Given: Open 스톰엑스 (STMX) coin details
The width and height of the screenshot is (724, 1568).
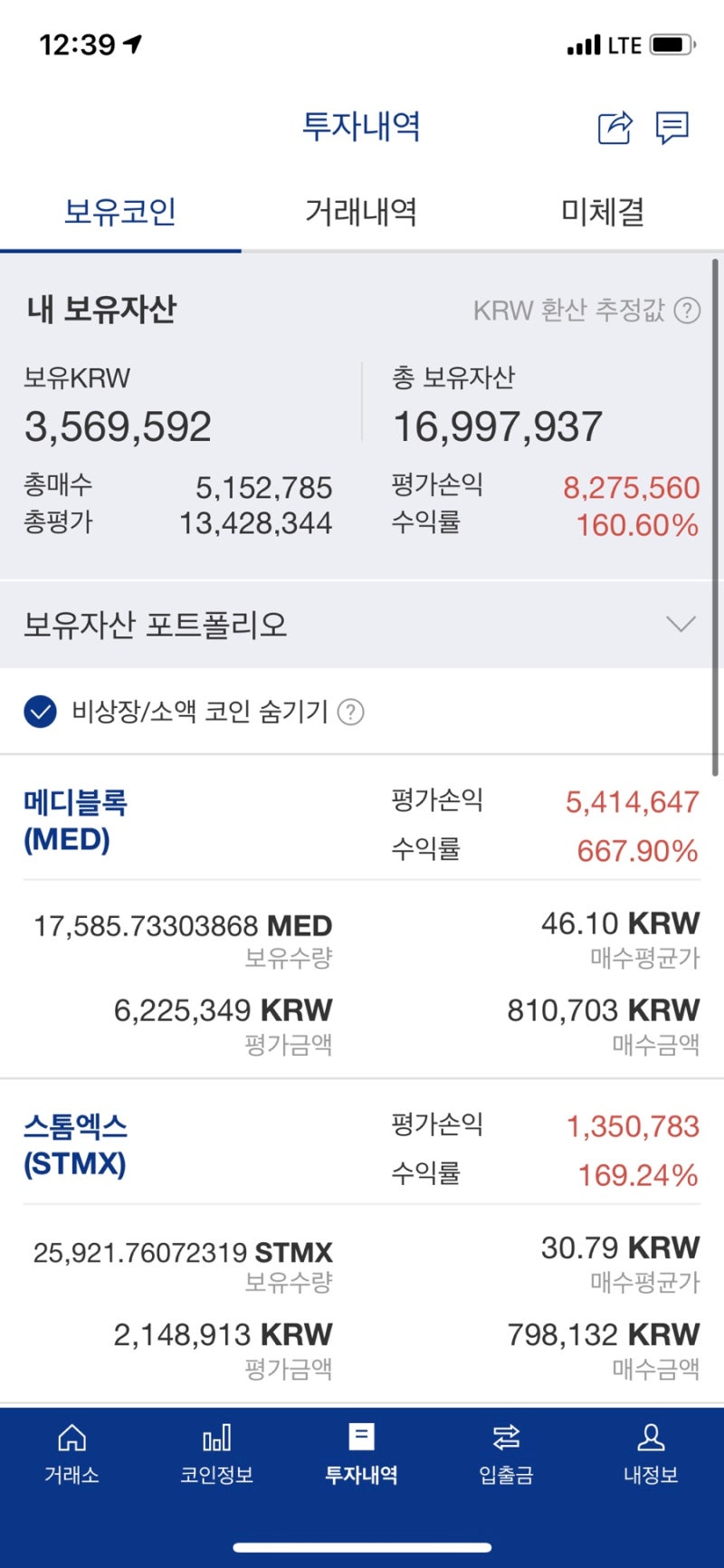Looking at the screenshot, I should tap(76, 1143).
